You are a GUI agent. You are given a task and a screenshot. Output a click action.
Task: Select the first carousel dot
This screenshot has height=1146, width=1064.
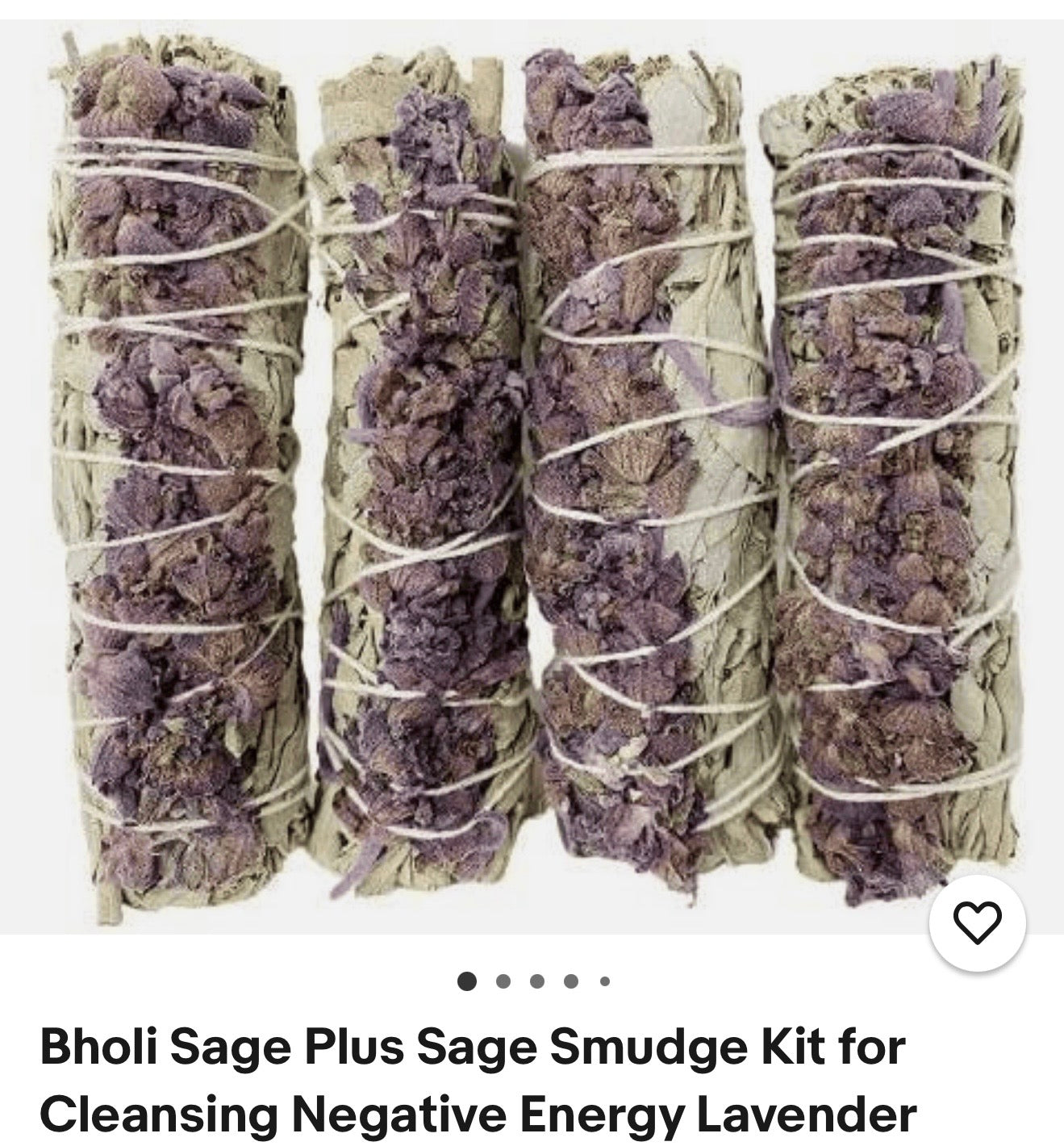tap(465, 981)
